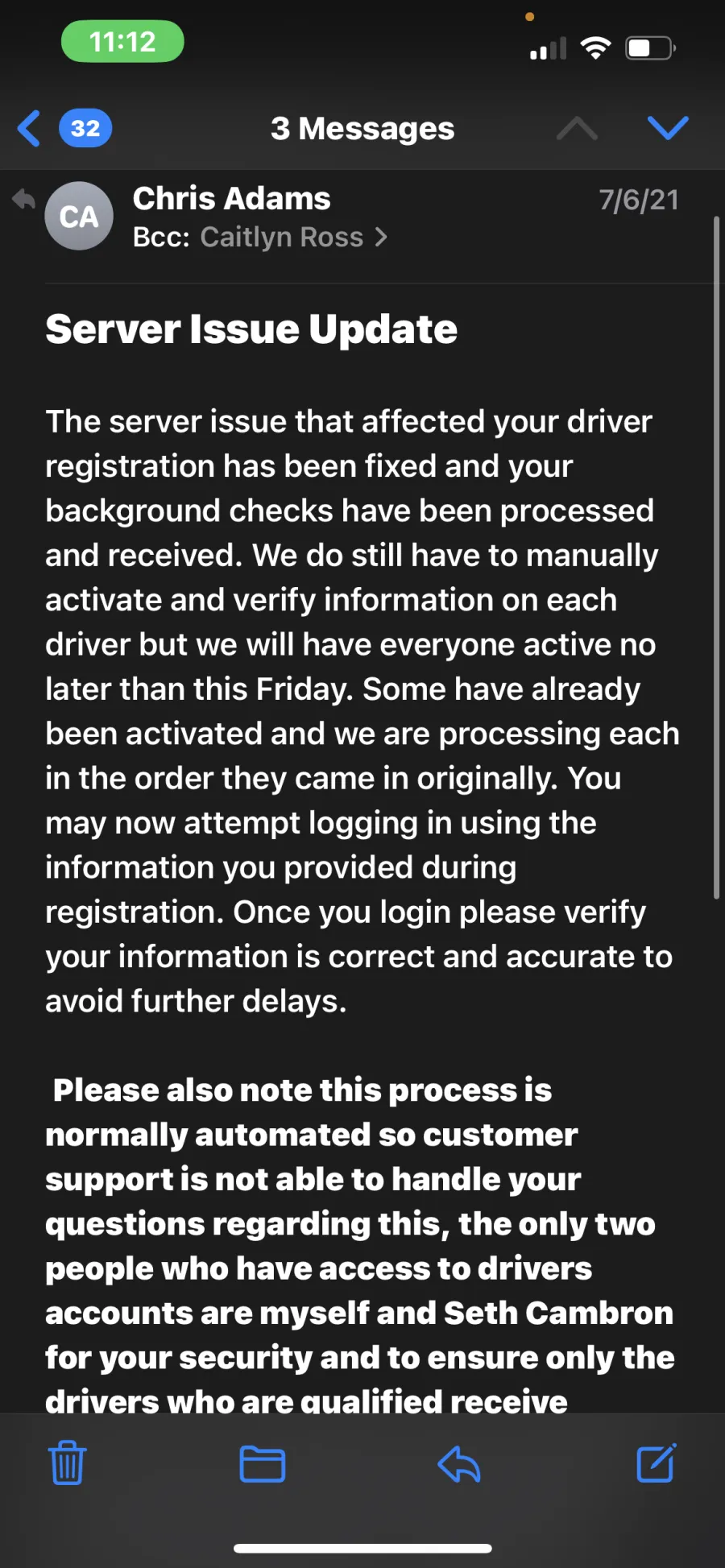Image resolution: width=725 pixels, height=1568 pixels.
Task: Compose a new email
Action: 656,1463
